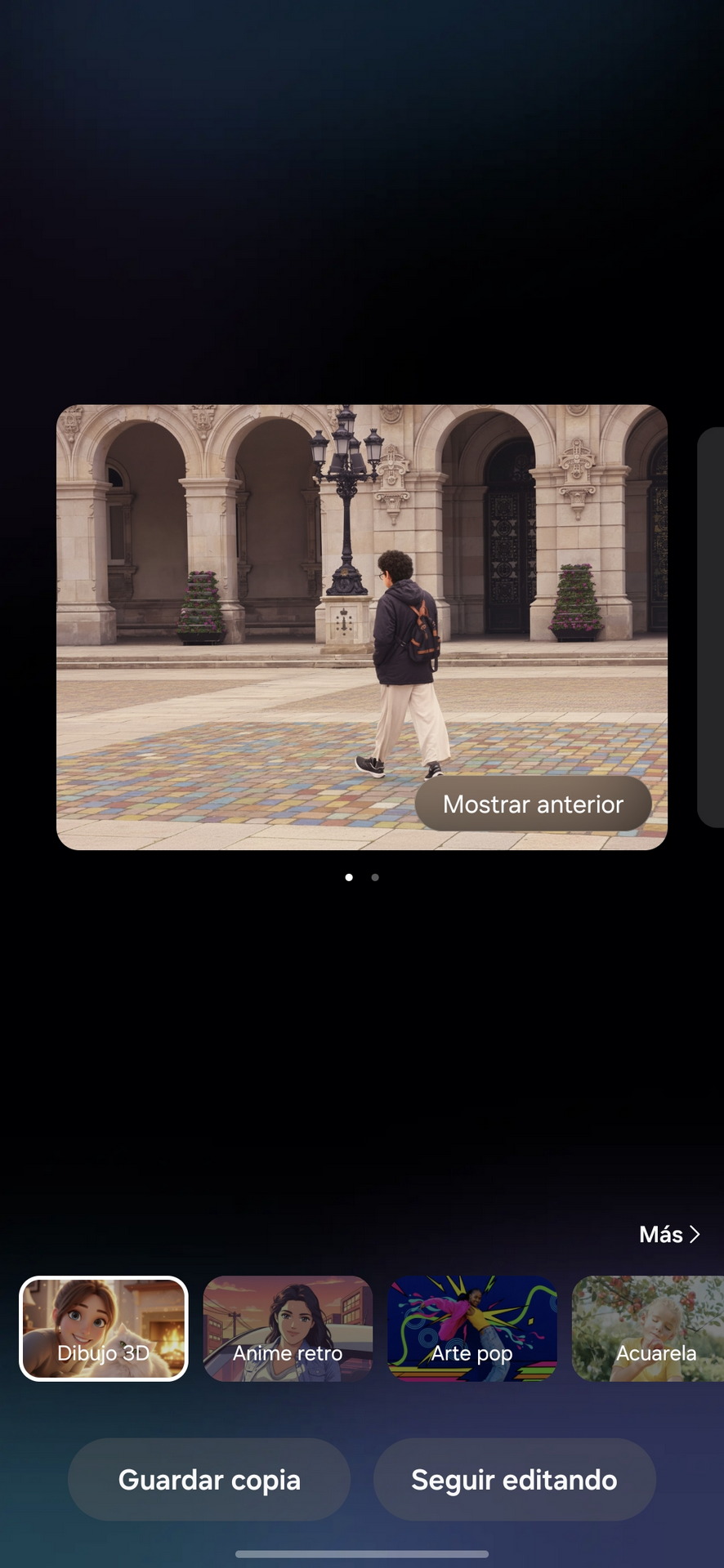Continue with Seguir editando
Viewport: 724px width, 1568px height.
point(514,1480)
